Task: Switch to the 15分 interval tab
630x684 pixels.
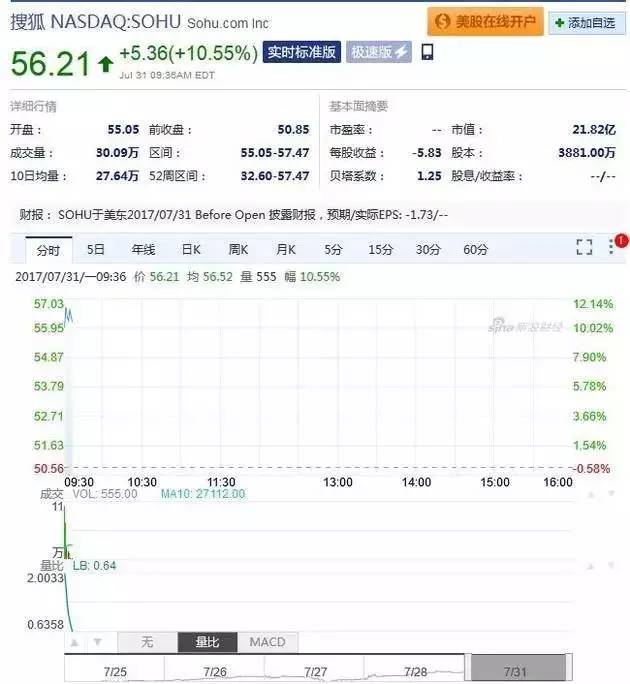Action: (x=380, y=249)
